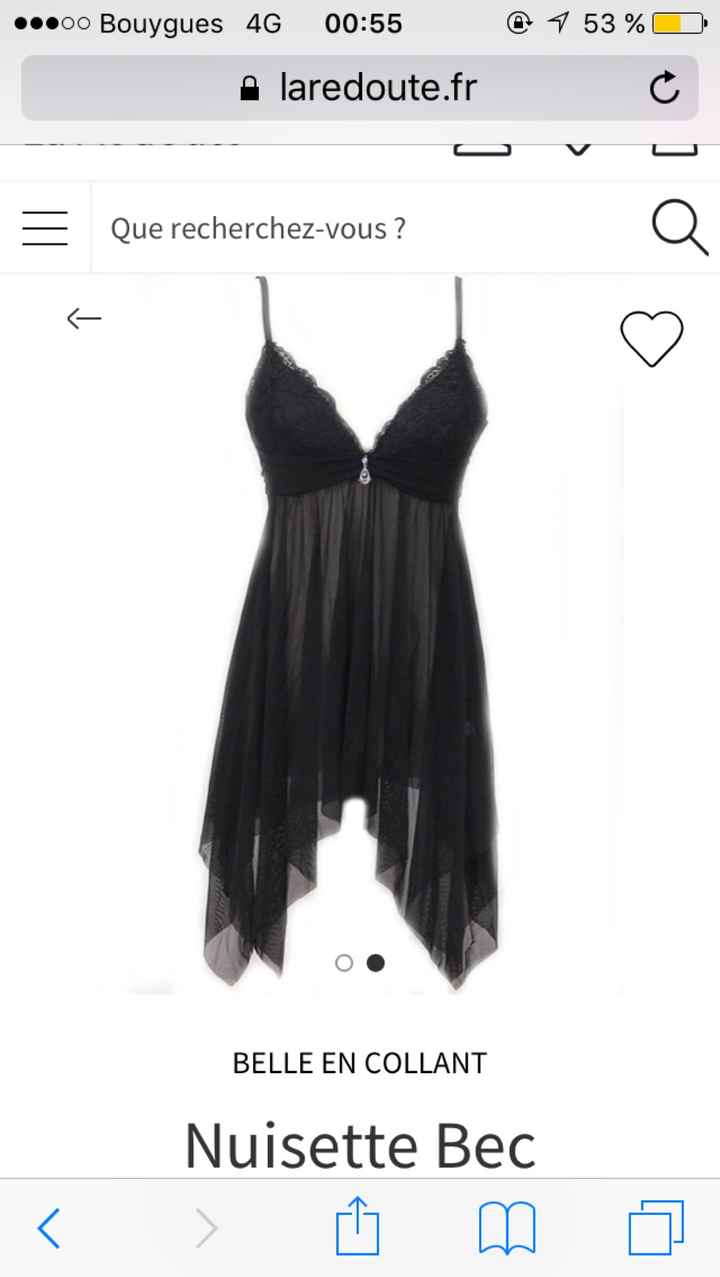This screenshot has width=720, height=1277.
Task: Select the second carousel dot
Action: pyautogui.click(x=376, y=962)
